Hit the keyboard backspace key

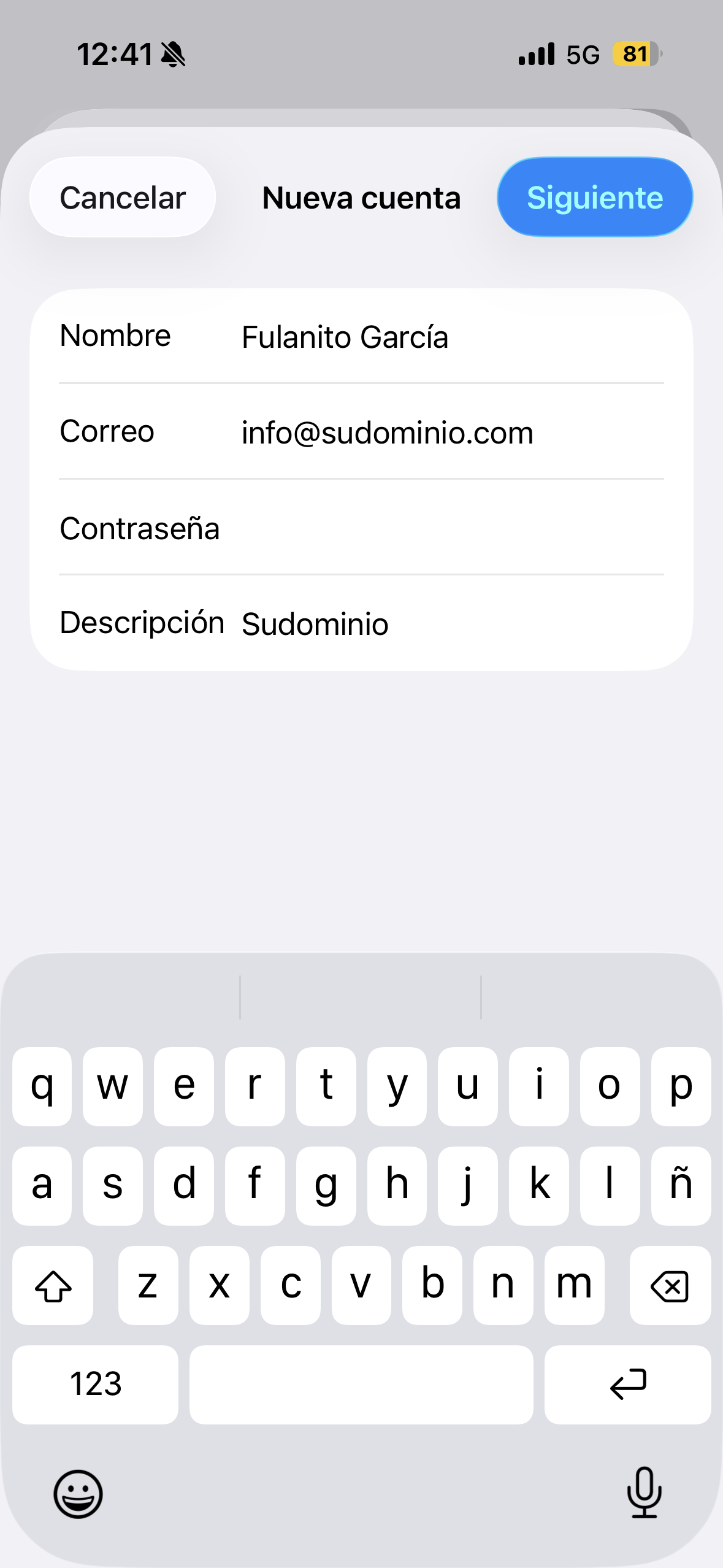(670, 1285)
